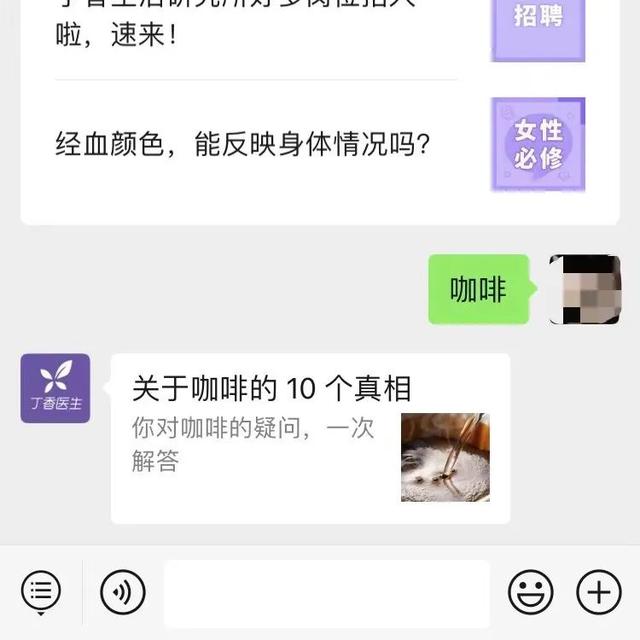Open the official account menu icon
Image resolution: width=640 pixels, height=640 pixels.
point(41,592)
